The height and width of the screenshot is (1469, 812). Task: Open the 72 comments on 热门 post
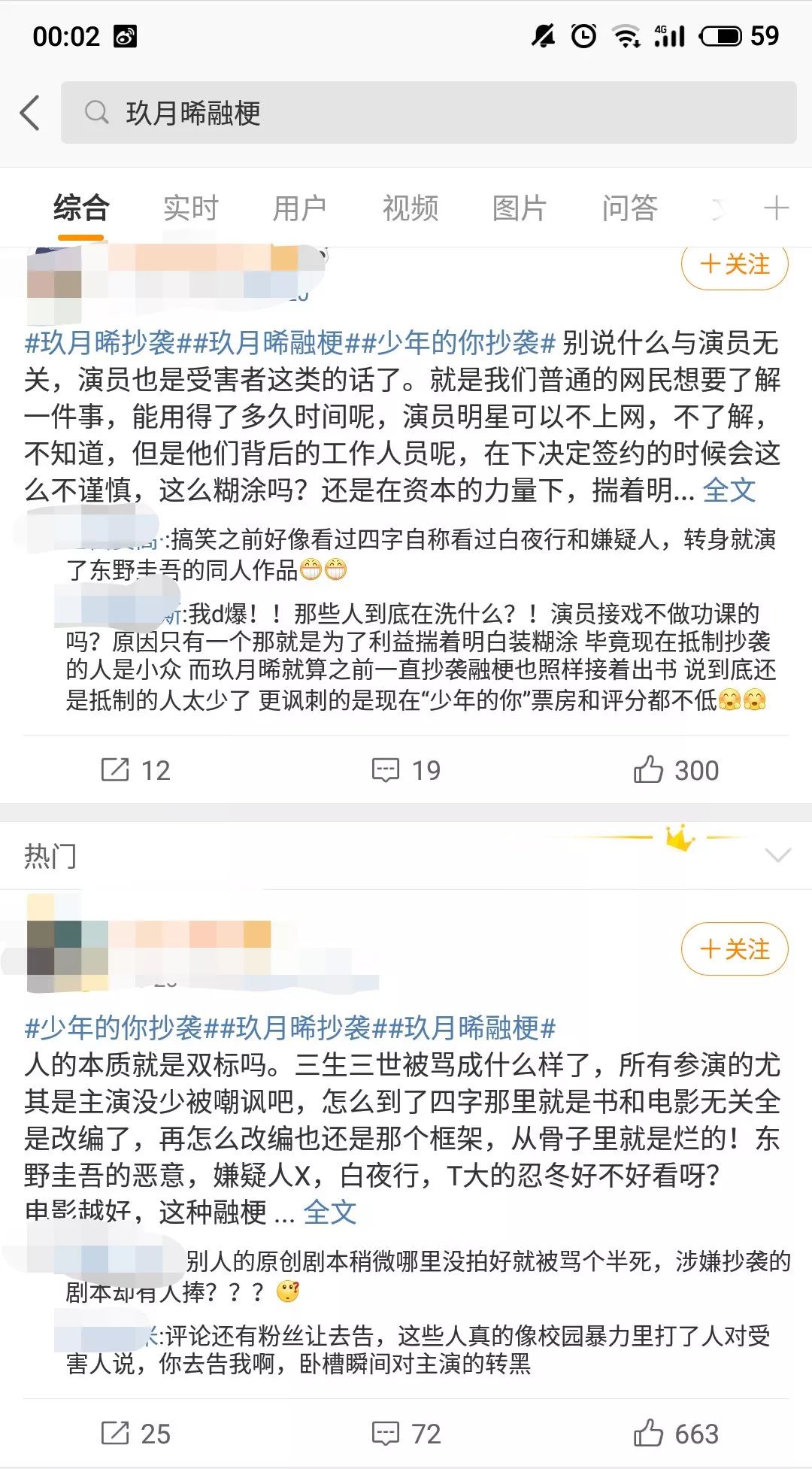[406, 1433]
